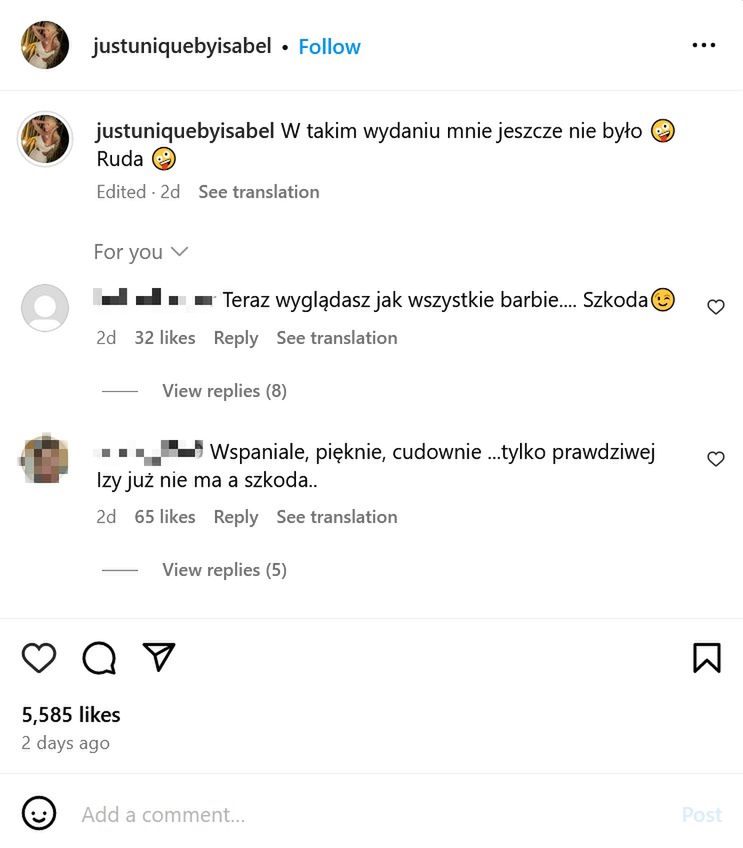Like the comment about looking like all barbies
Image resolution: width=743 pixels, height=848 pixels.
[716, 307]
